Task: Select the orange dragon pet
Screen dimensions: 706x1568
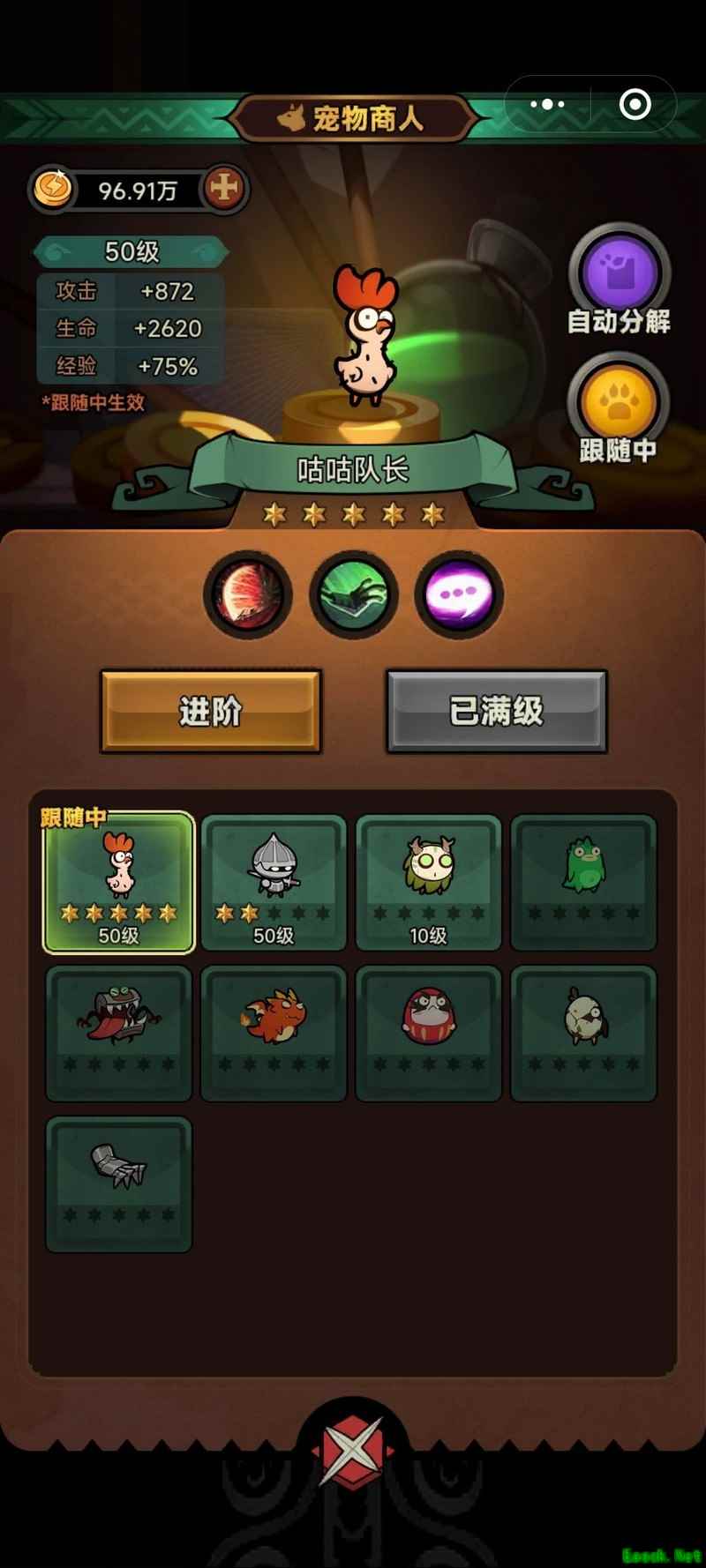Action: coord(274,1033)
